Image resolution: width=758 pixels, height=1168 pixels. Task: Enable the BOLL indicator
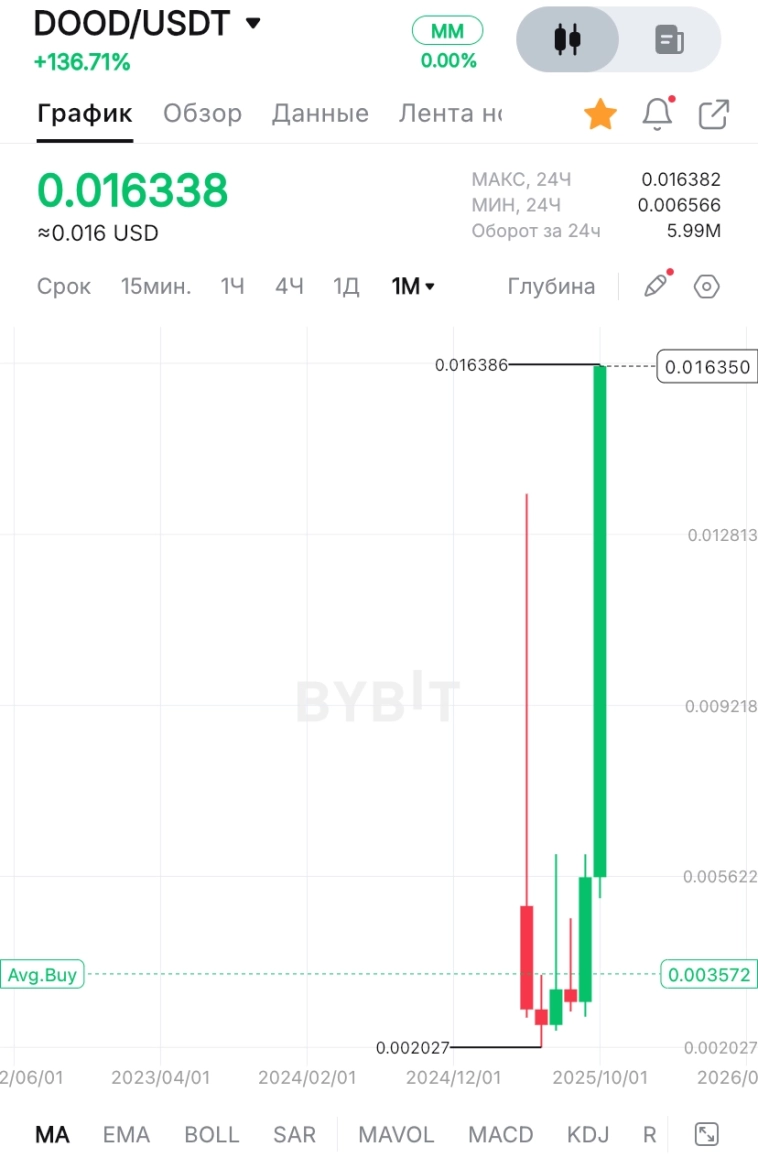pyautogui.click(x=211, y=1135)
